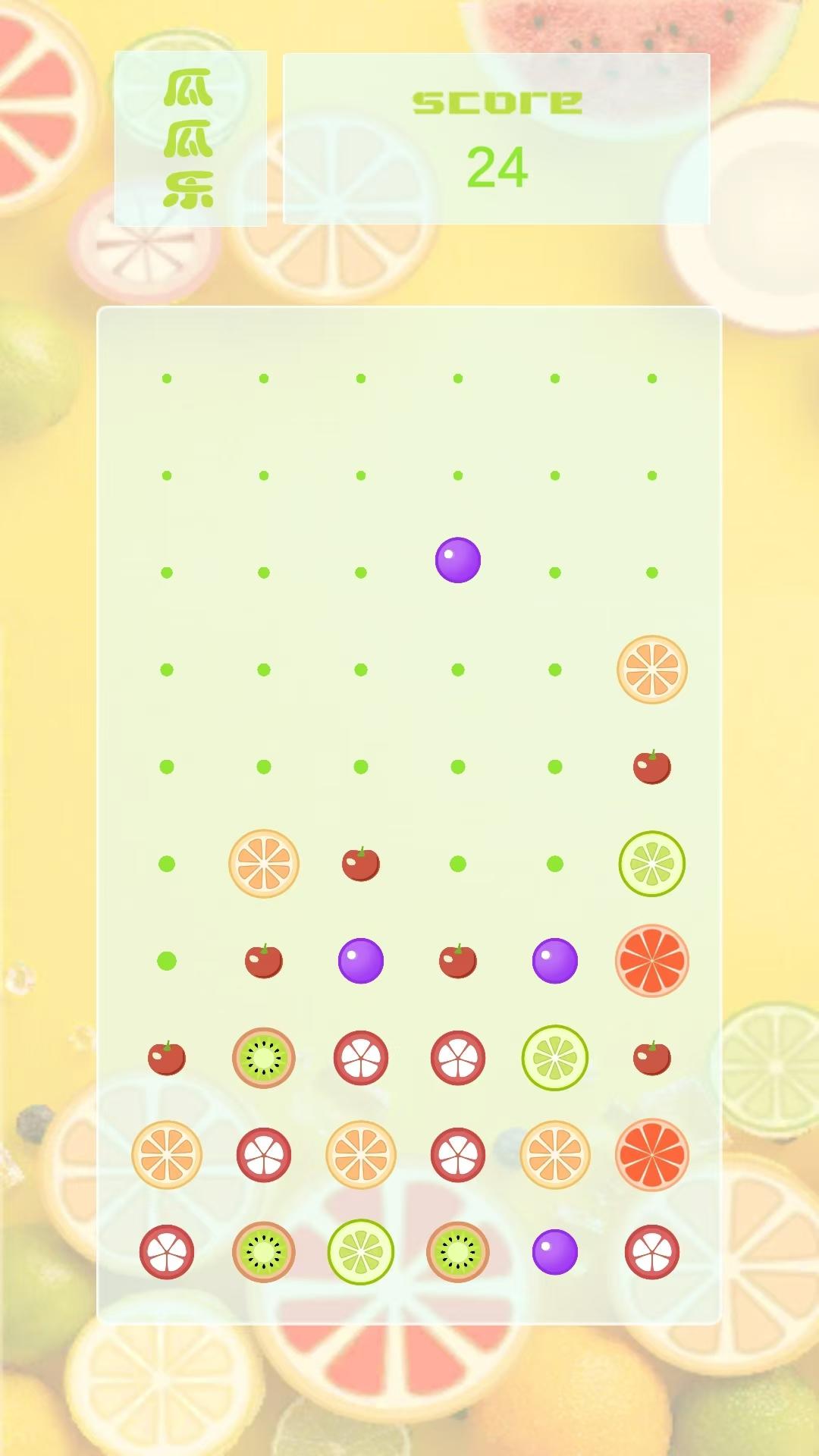Select the lime slice between mangosteen and apple

[554, 1058]
